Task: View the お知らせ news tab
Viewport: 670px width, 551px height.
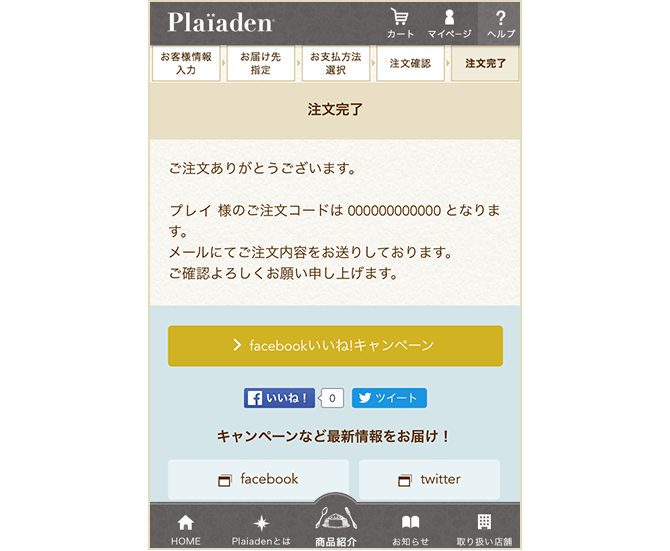Action: [x=410, y=528]
